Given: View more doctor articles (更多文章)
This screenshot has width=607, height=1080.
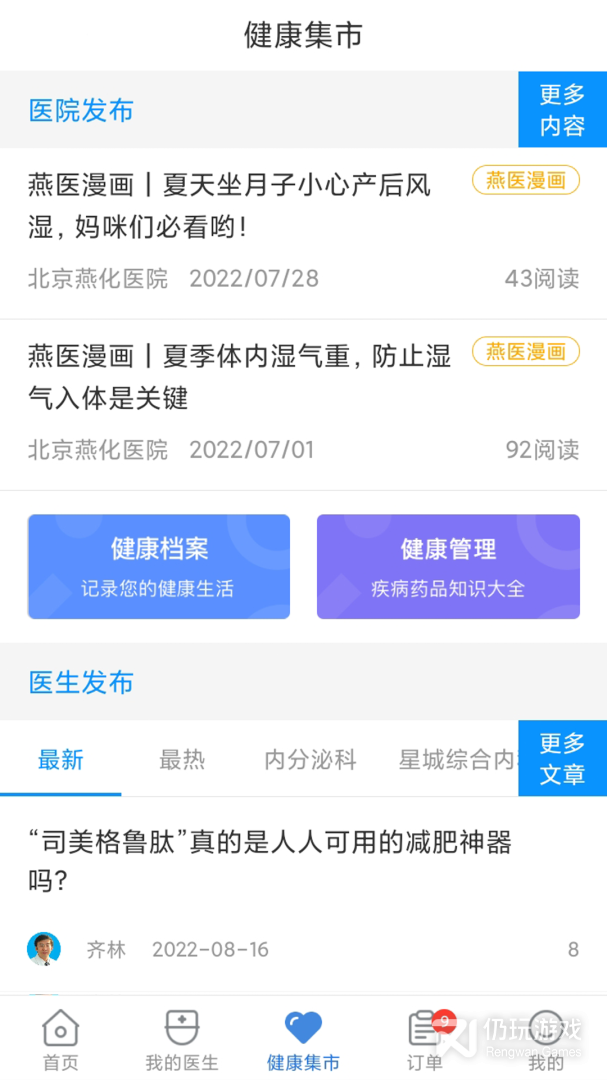Looking at the screenshot, I should (x=562, y=758).
